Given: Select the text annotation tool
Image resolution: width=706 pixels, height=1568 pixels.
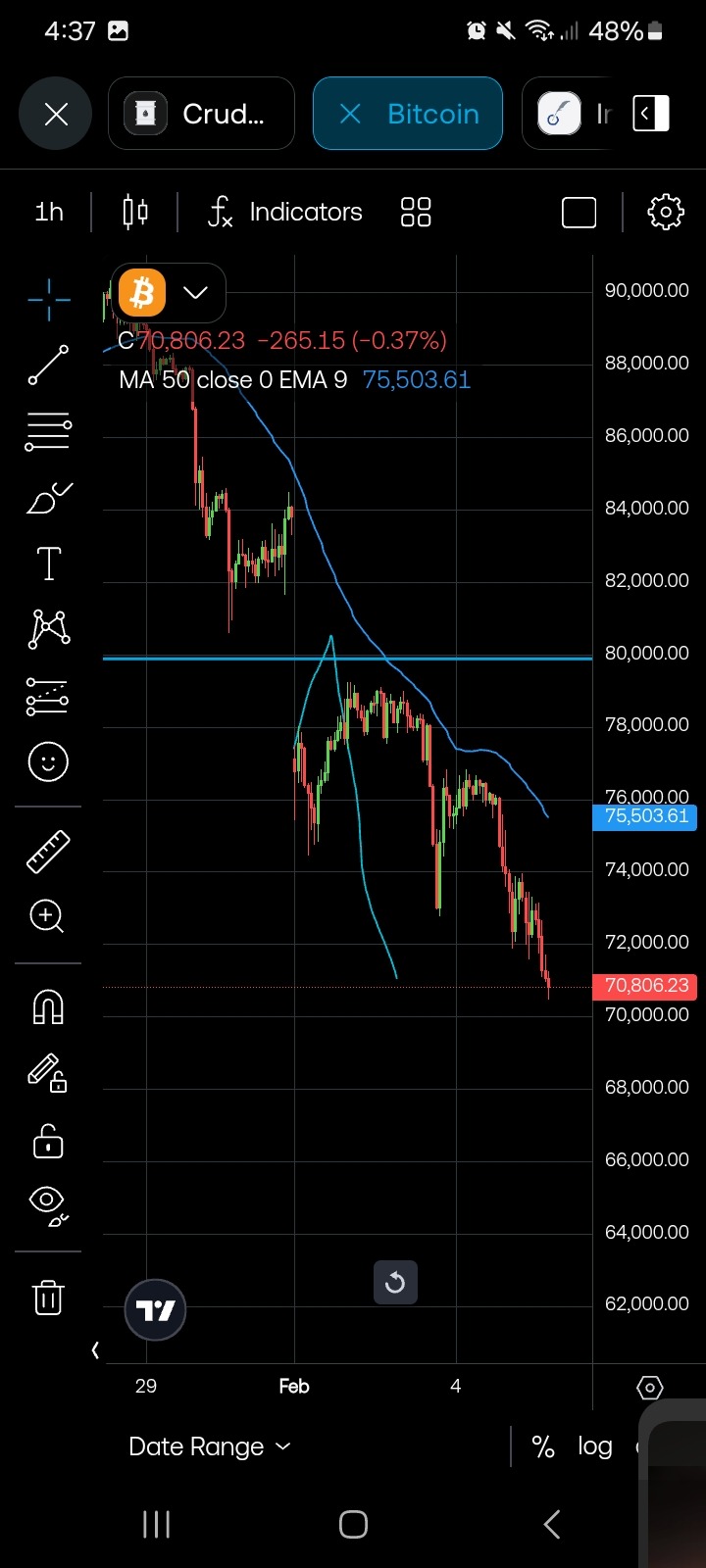Looking at the screenshot, I should pos(48,563).
